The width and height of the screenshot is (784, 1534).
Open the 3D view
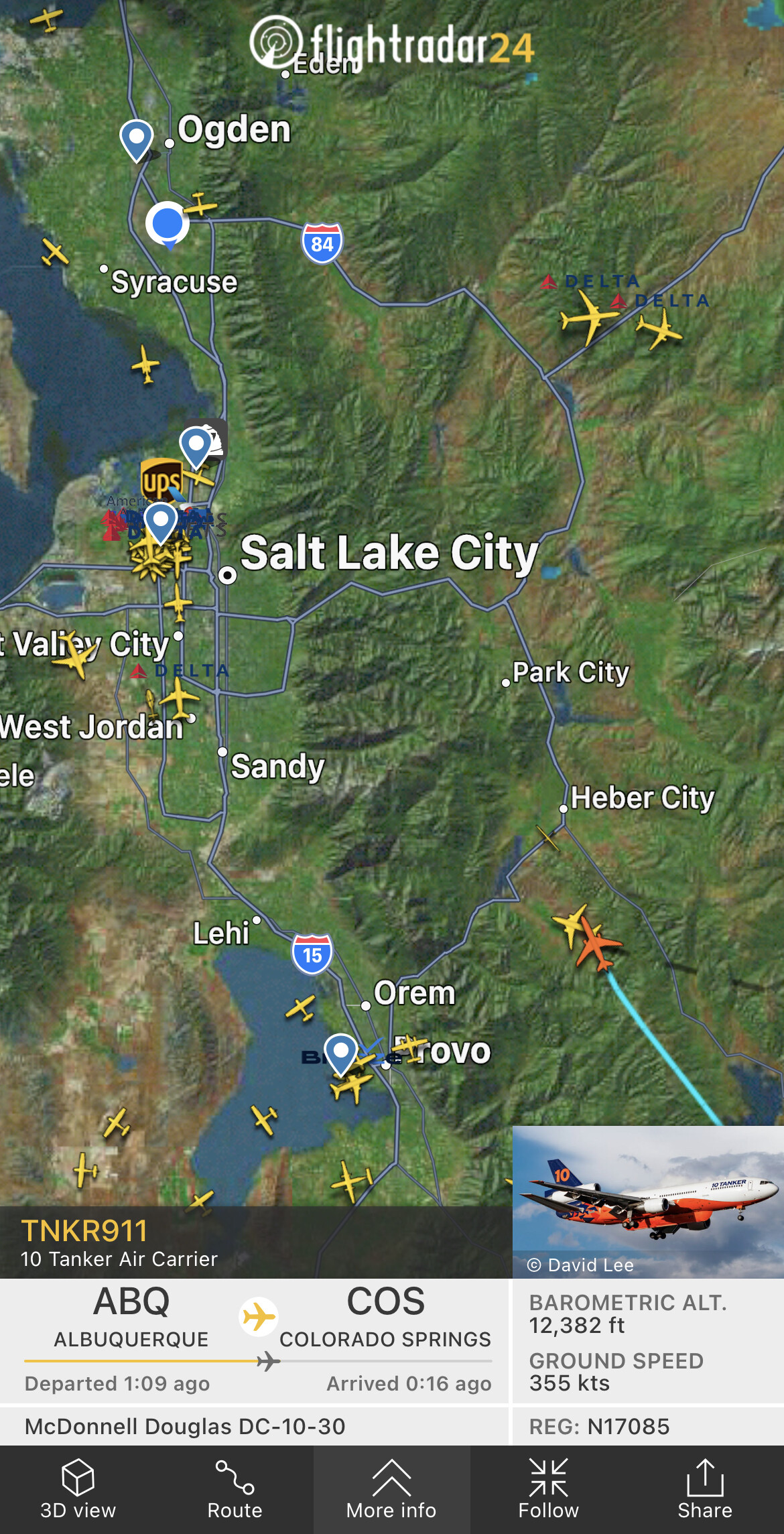(x=78, y=1489)
